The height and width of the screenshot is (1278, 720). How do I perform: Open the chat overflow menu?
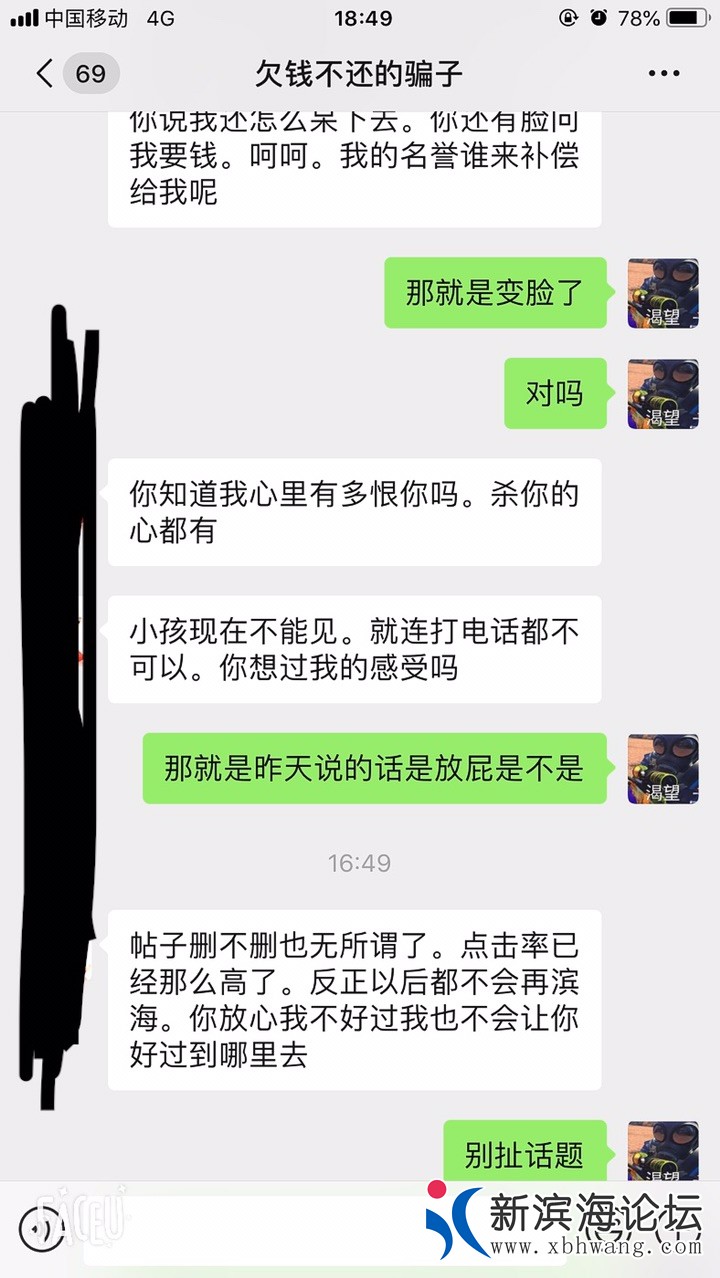pyautogui.click(x=664, y=74)
